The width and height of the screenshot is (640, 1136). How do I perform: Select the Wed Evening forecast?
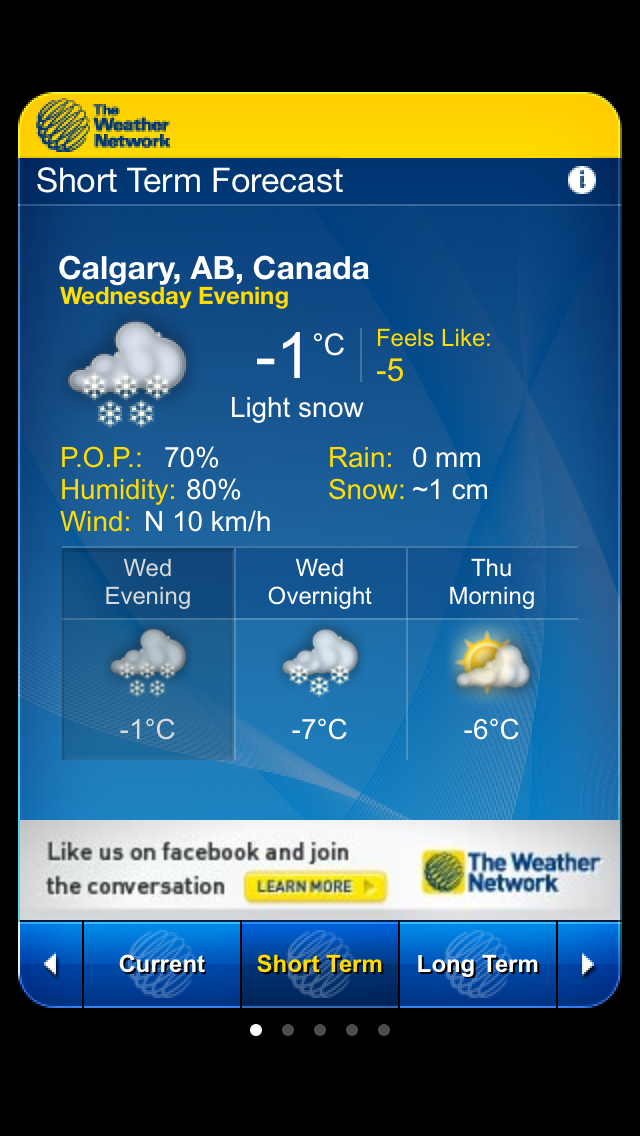[x=148, y=653]
